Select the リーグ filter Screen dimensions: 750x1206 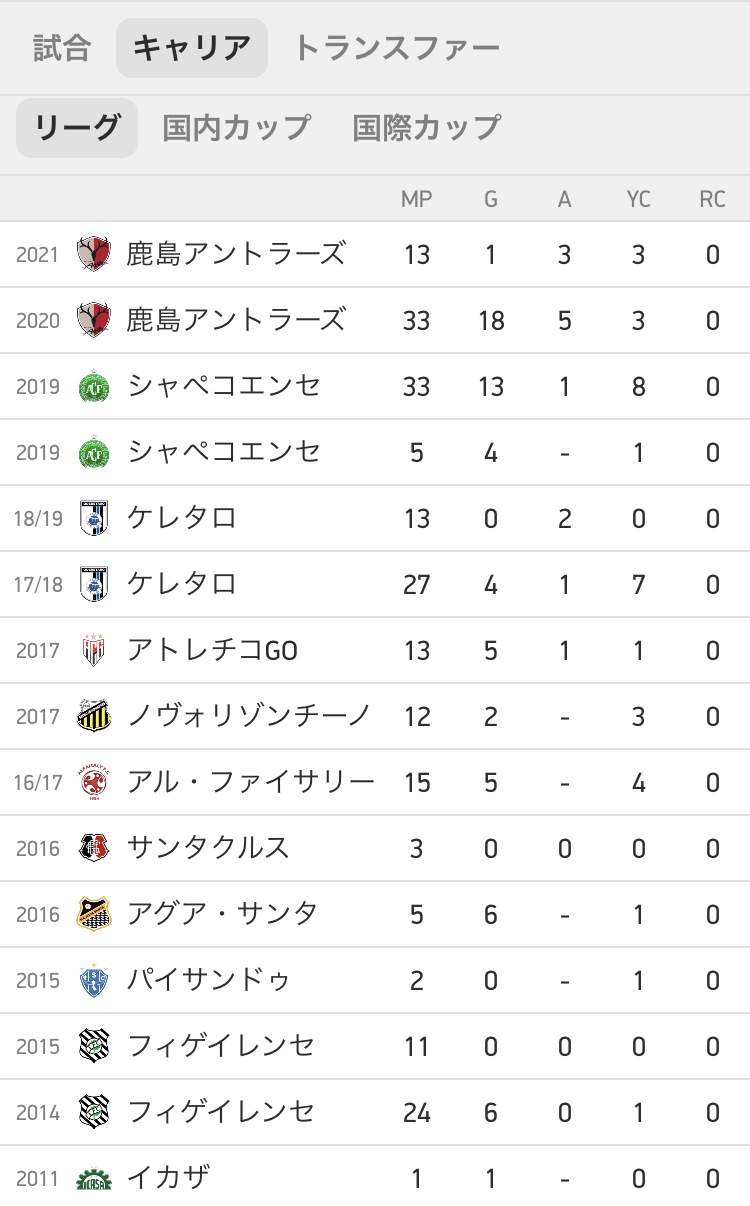click(x=77, y=127)
